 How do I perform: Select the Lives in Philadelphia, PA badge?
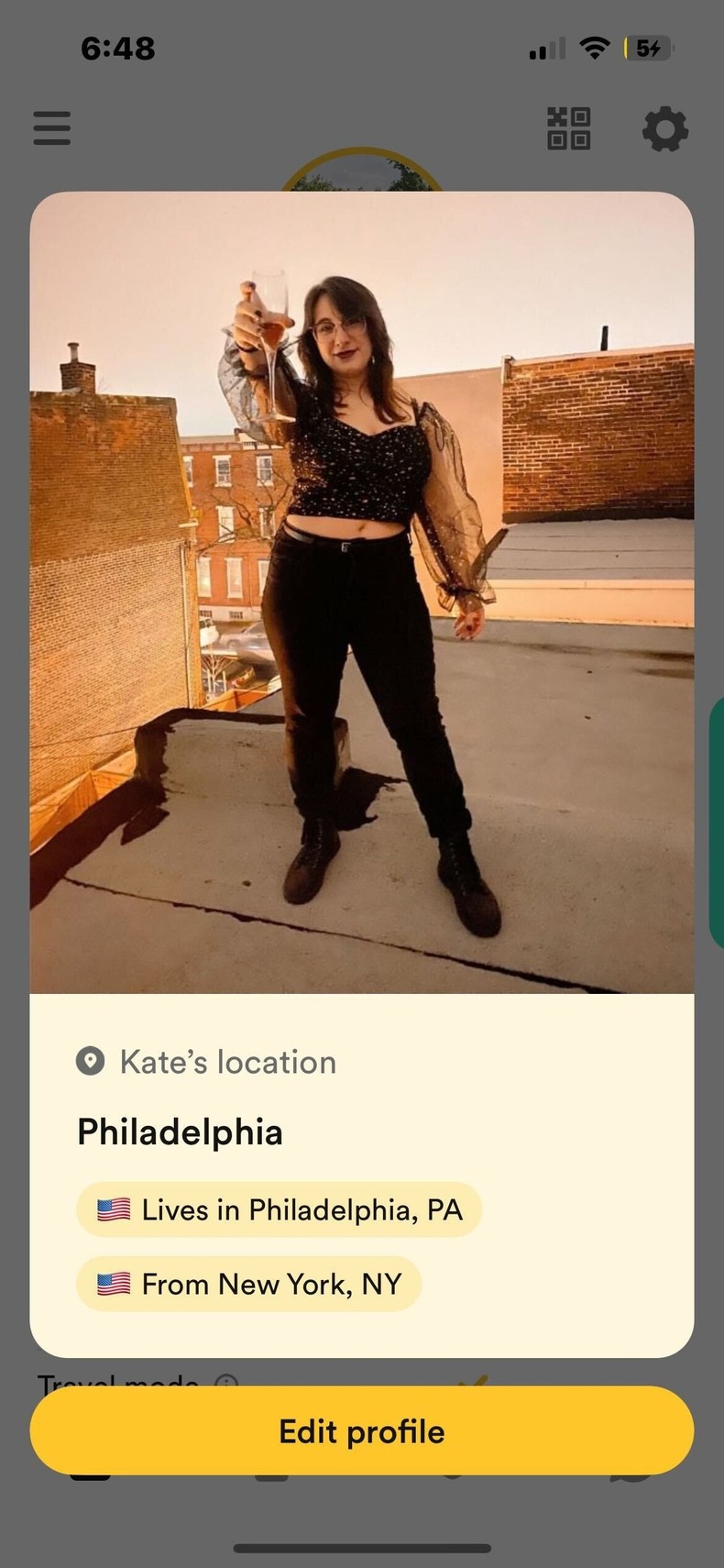(278, 1209)
